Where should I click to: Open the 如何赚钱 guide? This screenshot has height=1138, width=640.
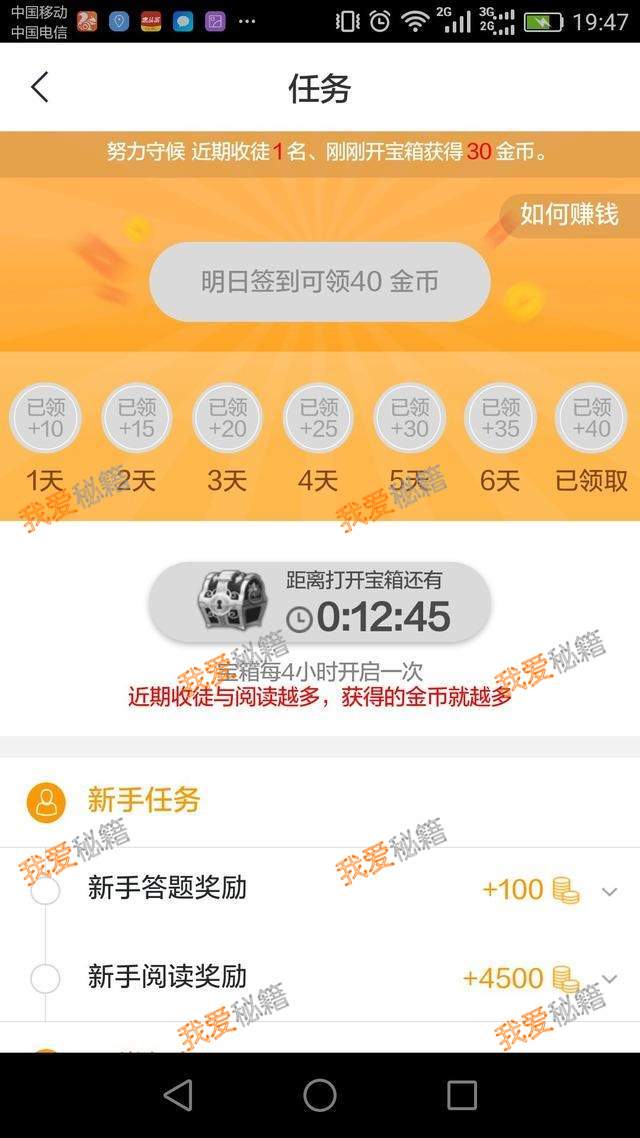(x=569, y=214)
